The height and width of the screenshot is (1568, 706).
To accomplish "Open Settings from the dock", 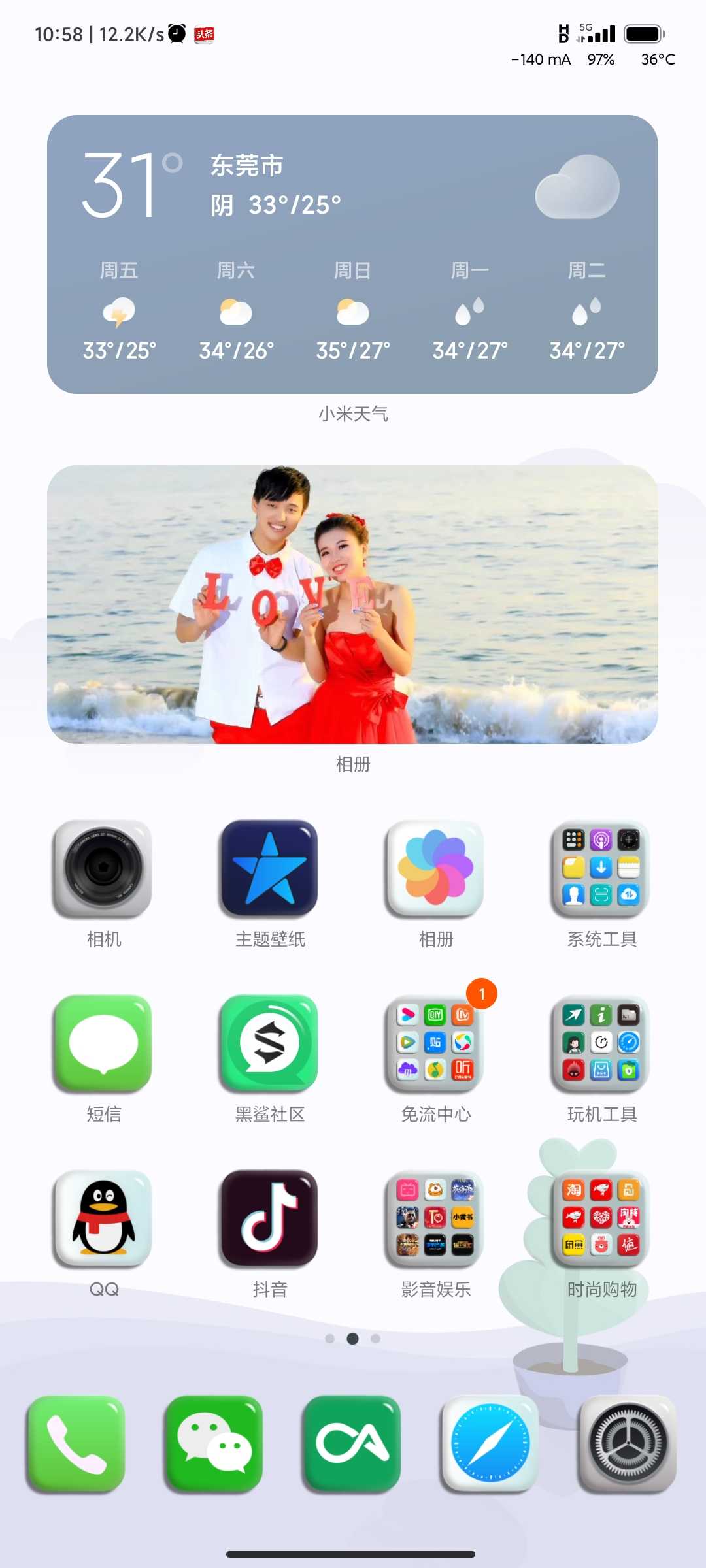I will click(x=628, y=1445).
